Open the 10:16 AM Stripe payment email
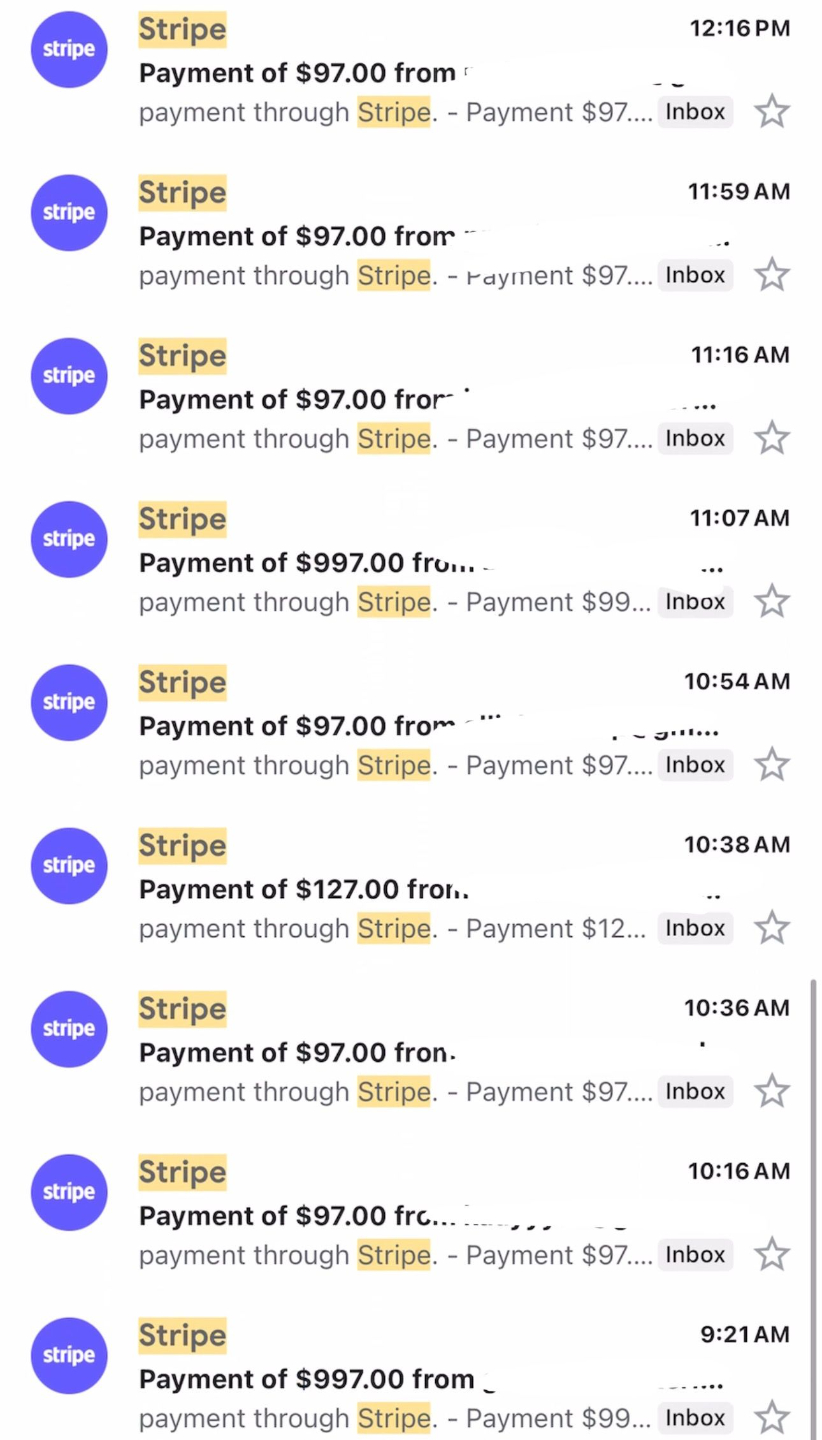822x1440 pixels. 400,1216
